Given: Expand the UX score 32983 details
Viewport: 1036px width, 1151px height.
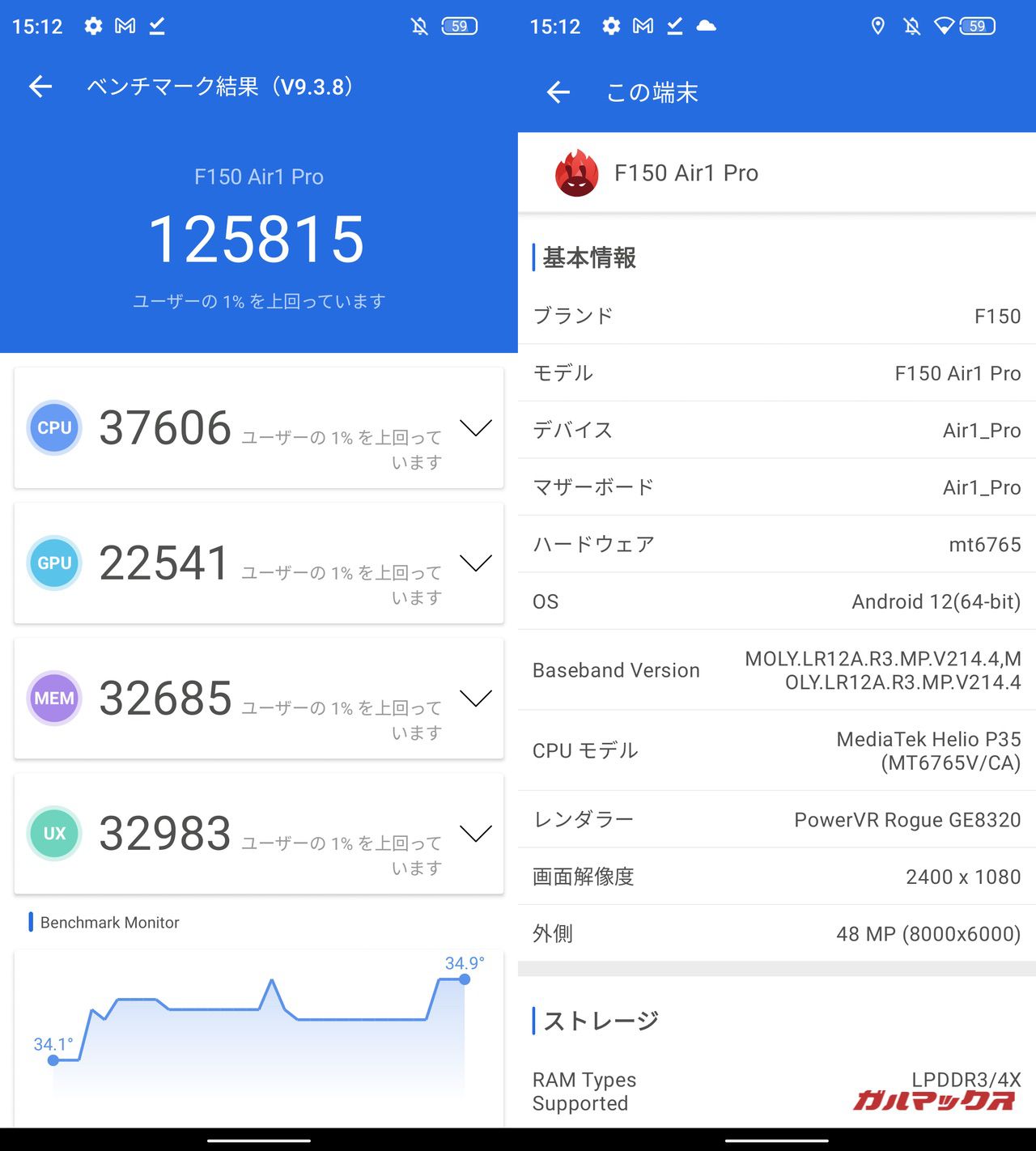Looking at the screenshot, I should [475, 834].
